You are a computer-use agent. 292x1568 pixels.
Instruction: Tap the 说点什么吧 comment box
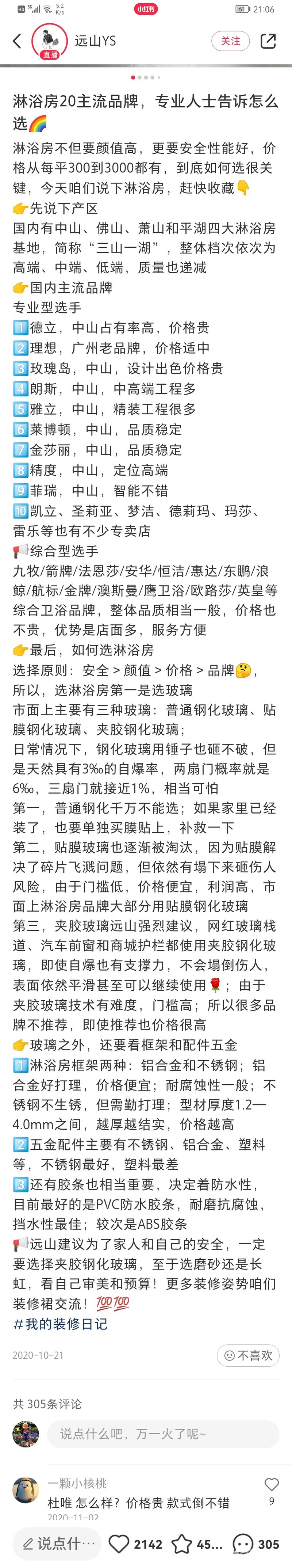(x=163, y=1434)
